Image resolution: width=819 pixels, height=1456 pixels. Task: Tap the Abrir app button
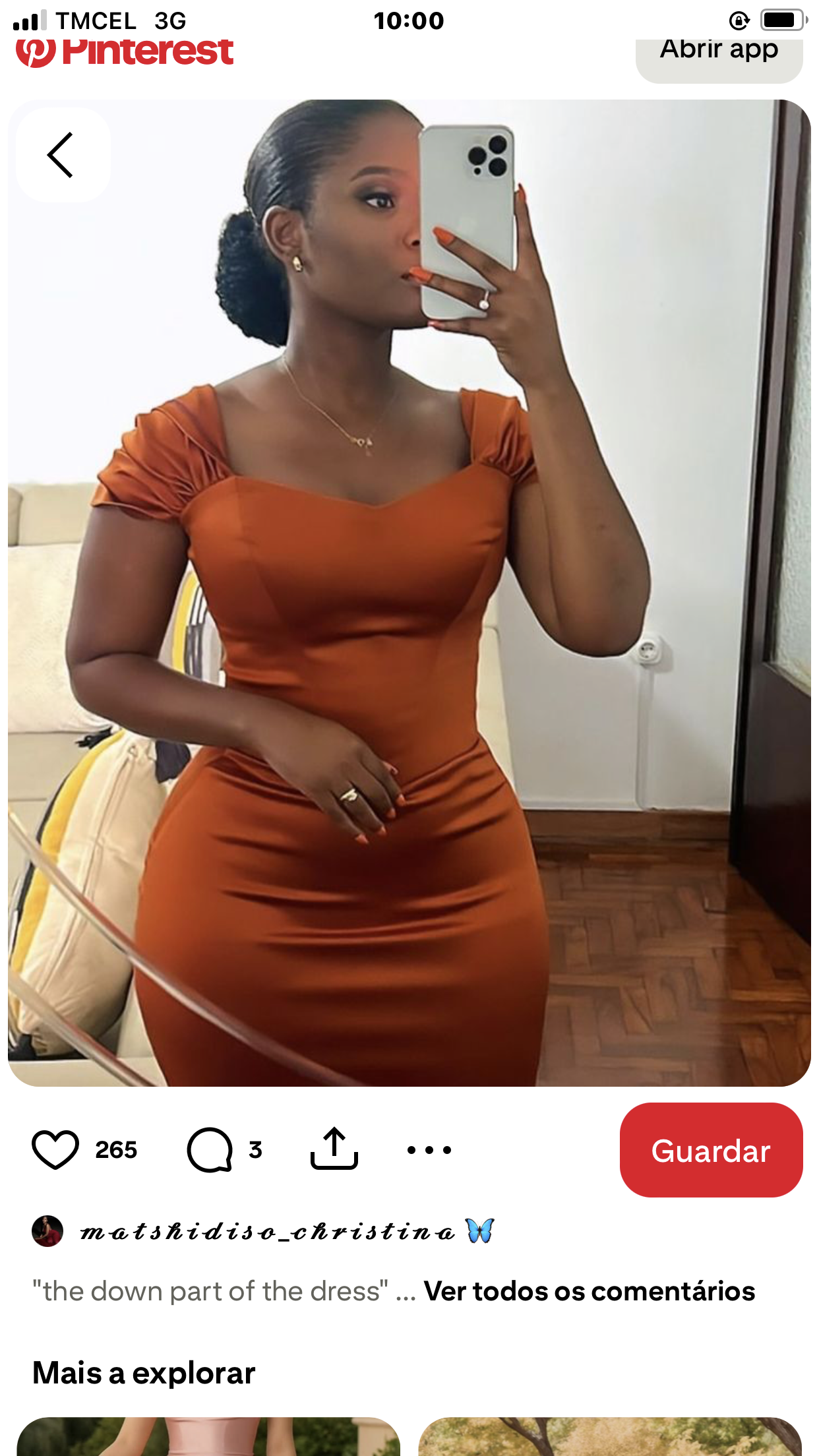pyautogui.click(x=719, y=55)
